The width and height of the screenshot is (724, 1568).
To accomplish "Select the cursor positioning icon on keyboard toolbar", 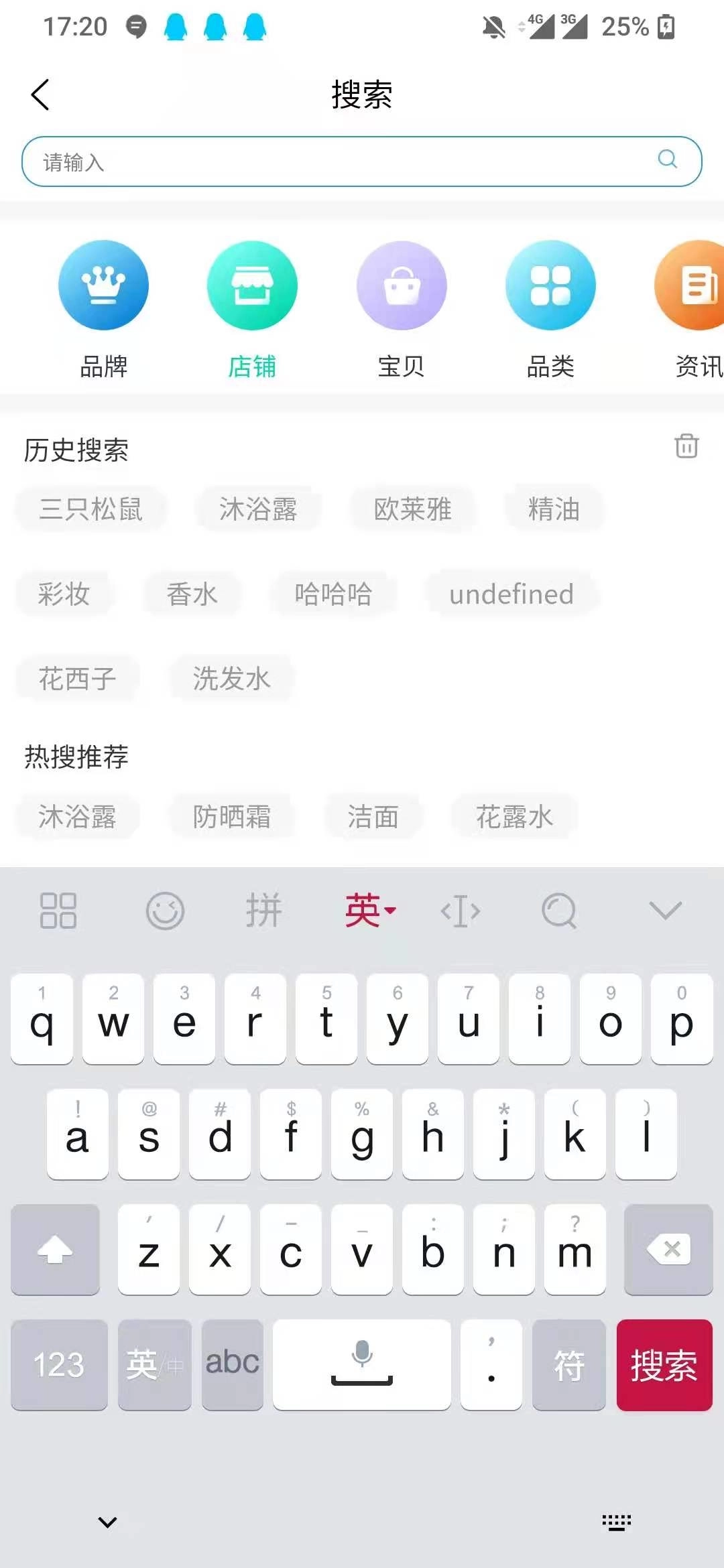I will [x=461, y=910].
